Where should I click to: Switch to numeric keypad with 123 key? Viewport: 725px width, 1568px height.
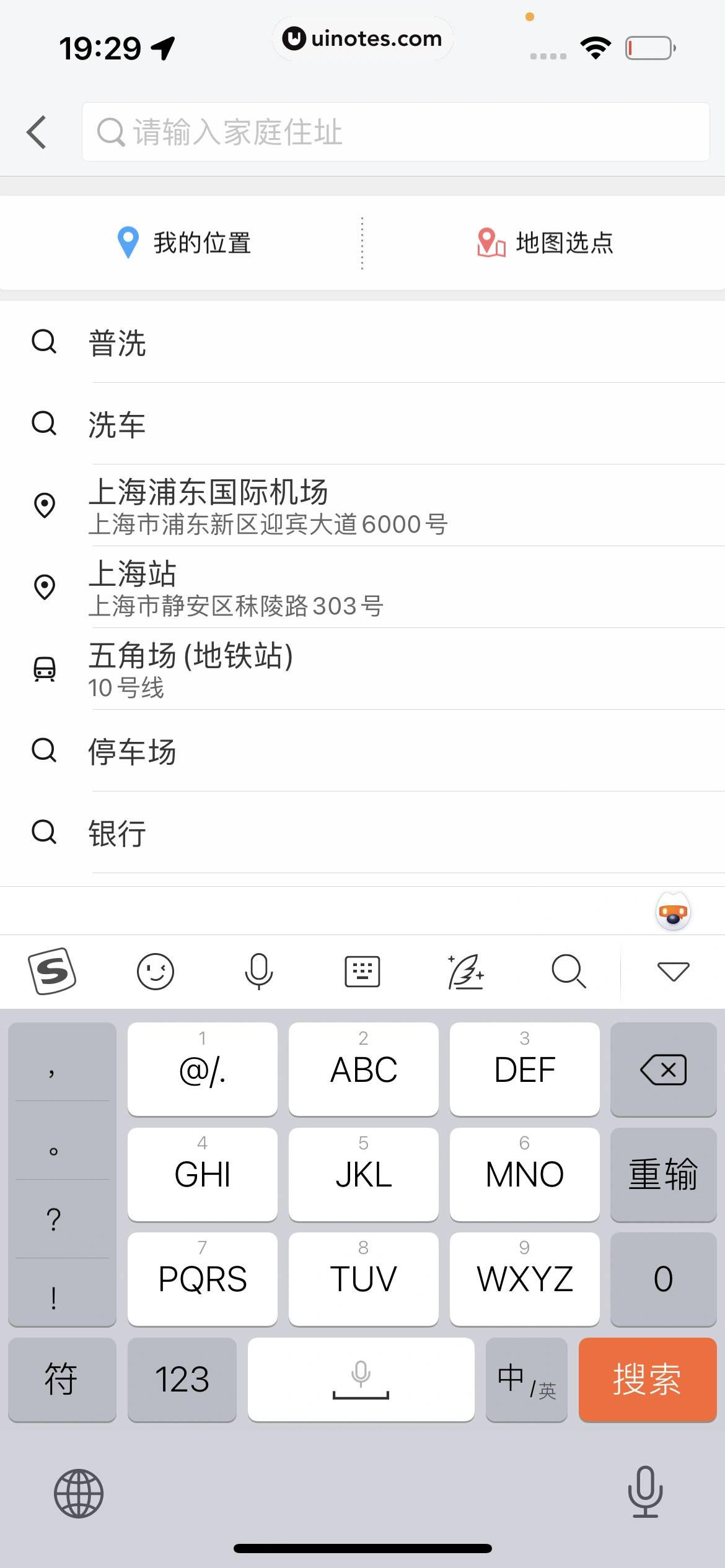pyautogui.click(x=182, y=1380)
